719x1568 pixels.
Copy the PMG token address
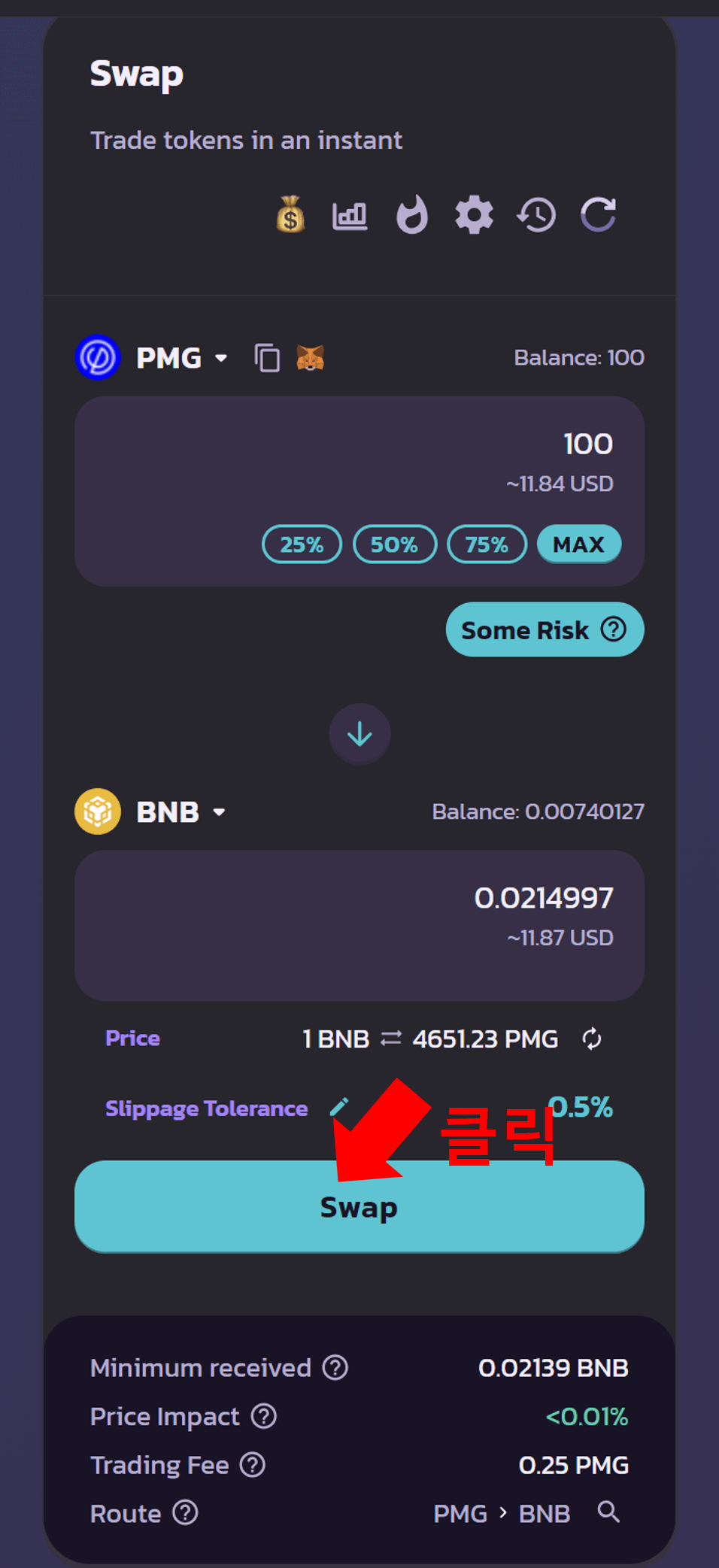pyautogui.click(x=267, y=358)
